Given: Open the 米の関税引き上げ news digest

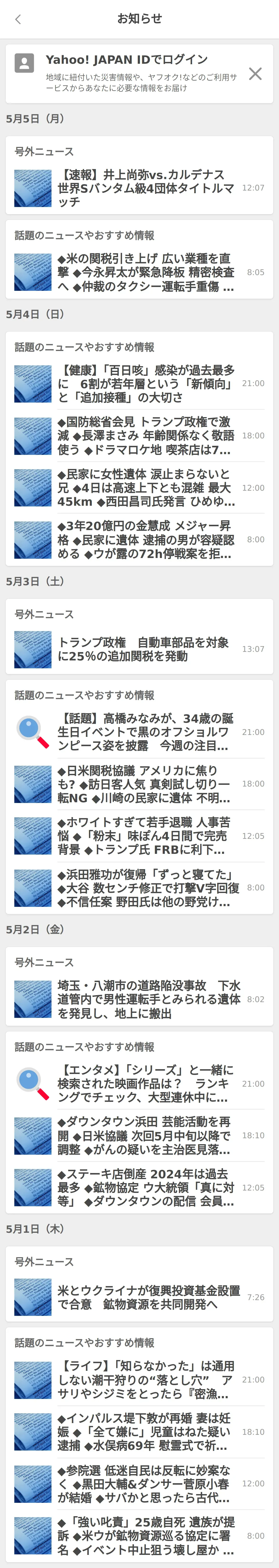Looking at the screenshot, I should pyautogui.click(x=146, y=272).
